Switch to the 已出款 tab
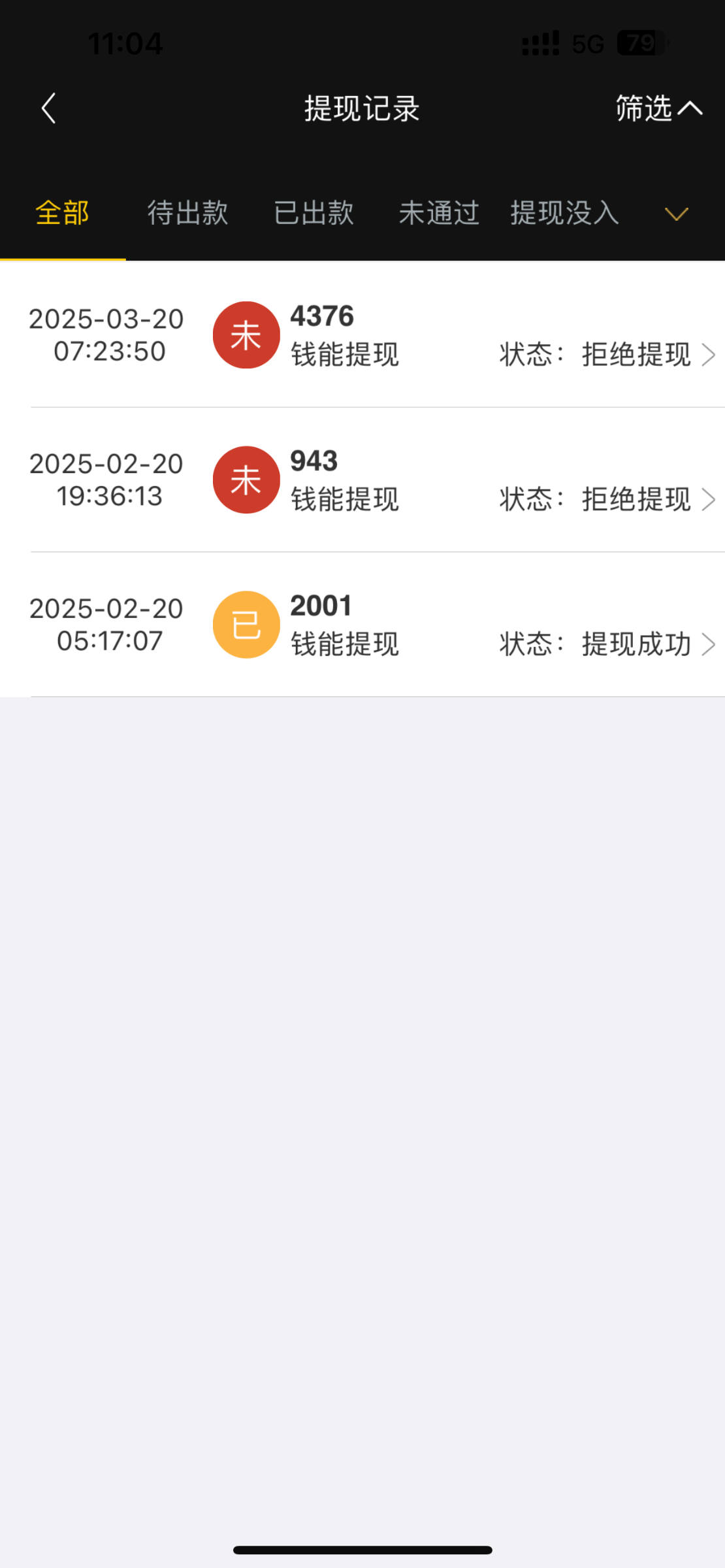The height and width of the screenshot is (1568, 725). click(x=314, y=213)
